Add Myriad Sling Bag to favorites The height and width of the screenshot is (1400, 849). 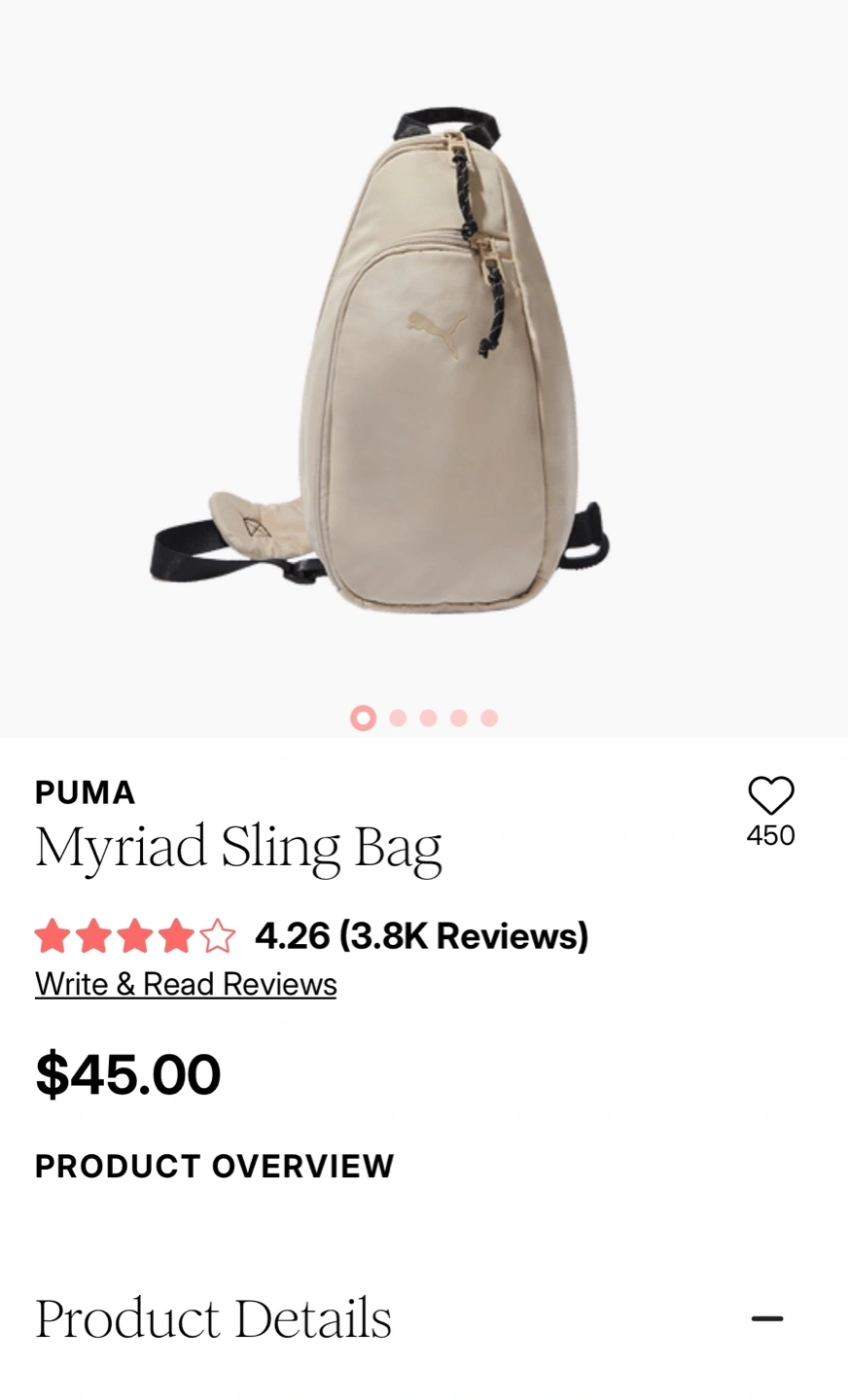pyautogui.click(x=770, y=796)
